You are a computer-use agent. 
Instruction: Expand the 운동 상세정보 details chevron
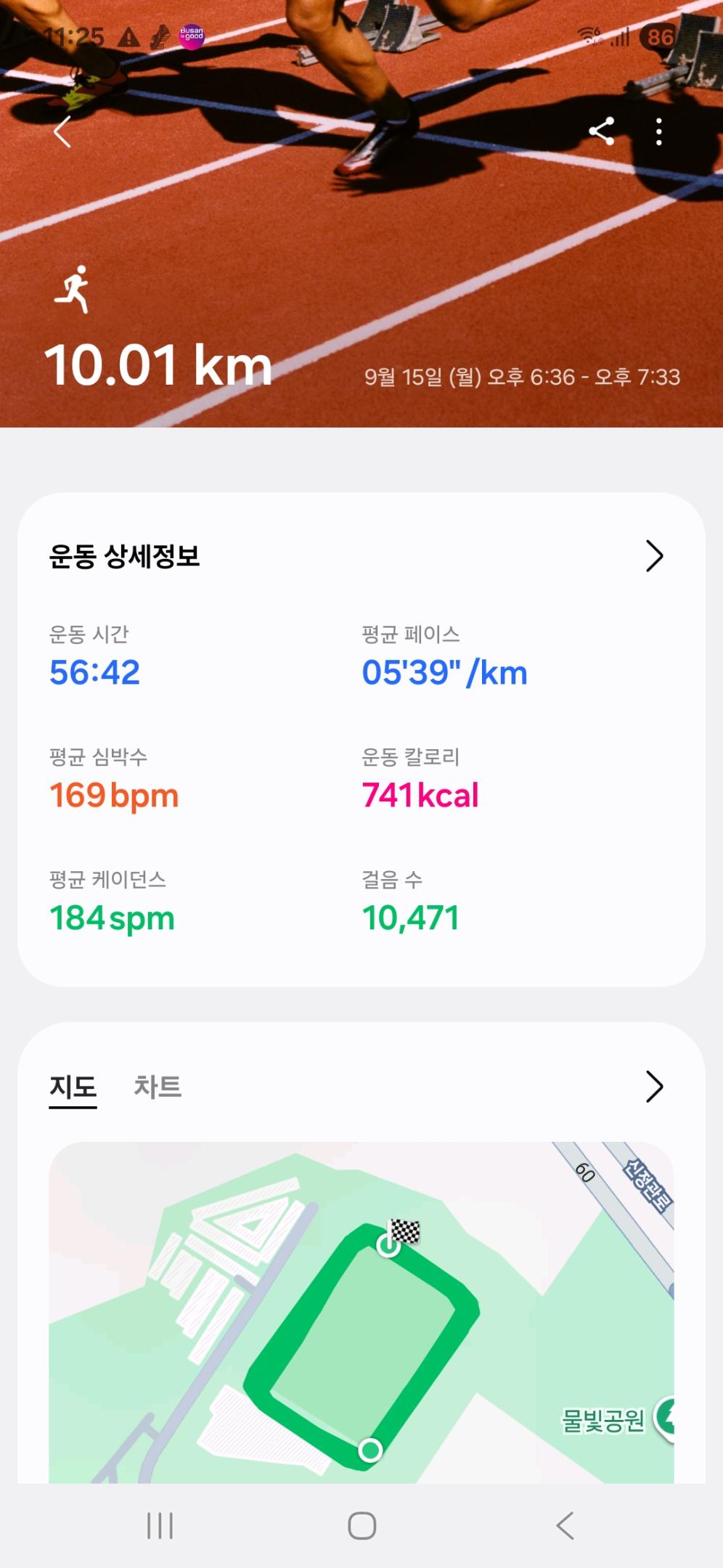click(x=654, y=557)
